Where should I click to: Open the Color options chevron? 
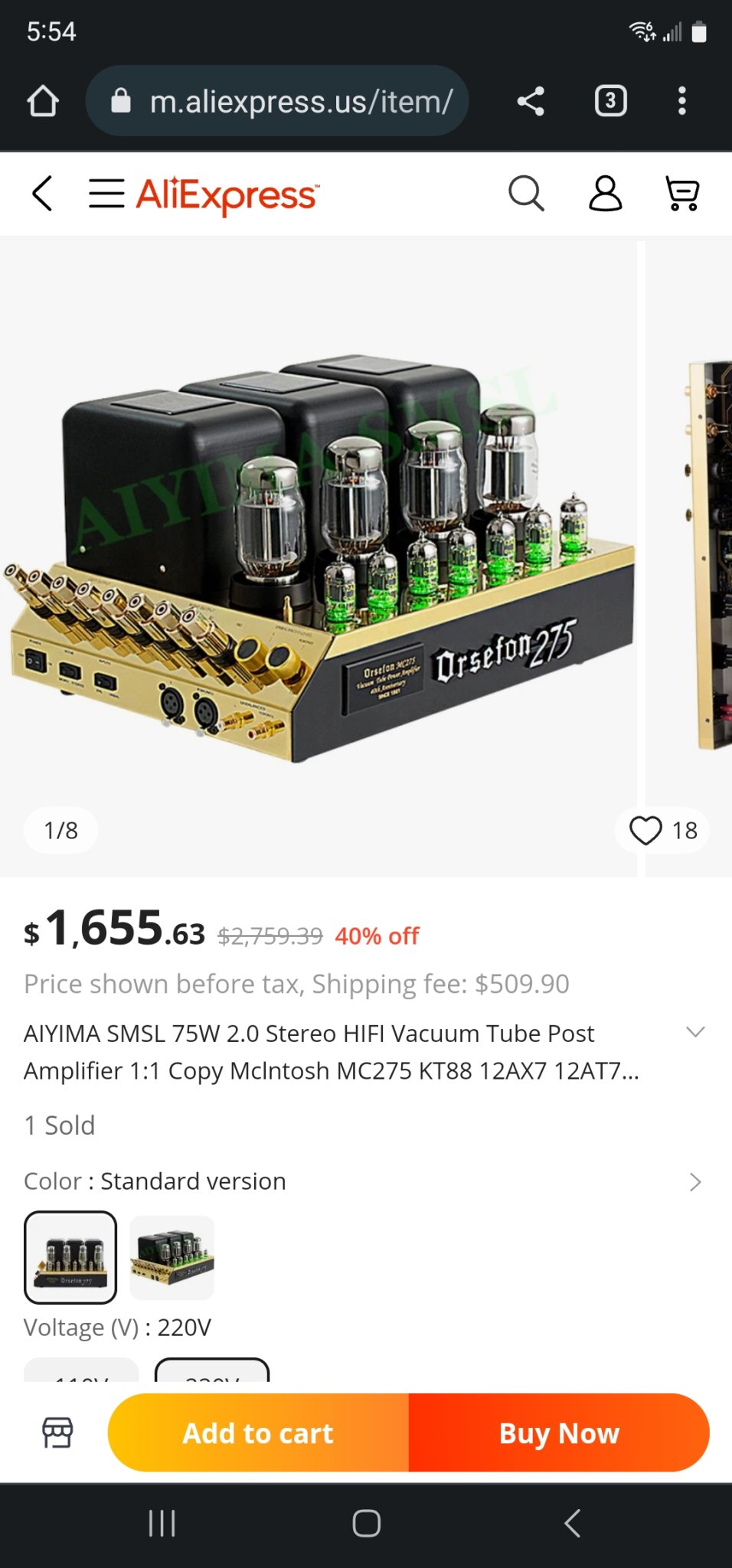695,1182
